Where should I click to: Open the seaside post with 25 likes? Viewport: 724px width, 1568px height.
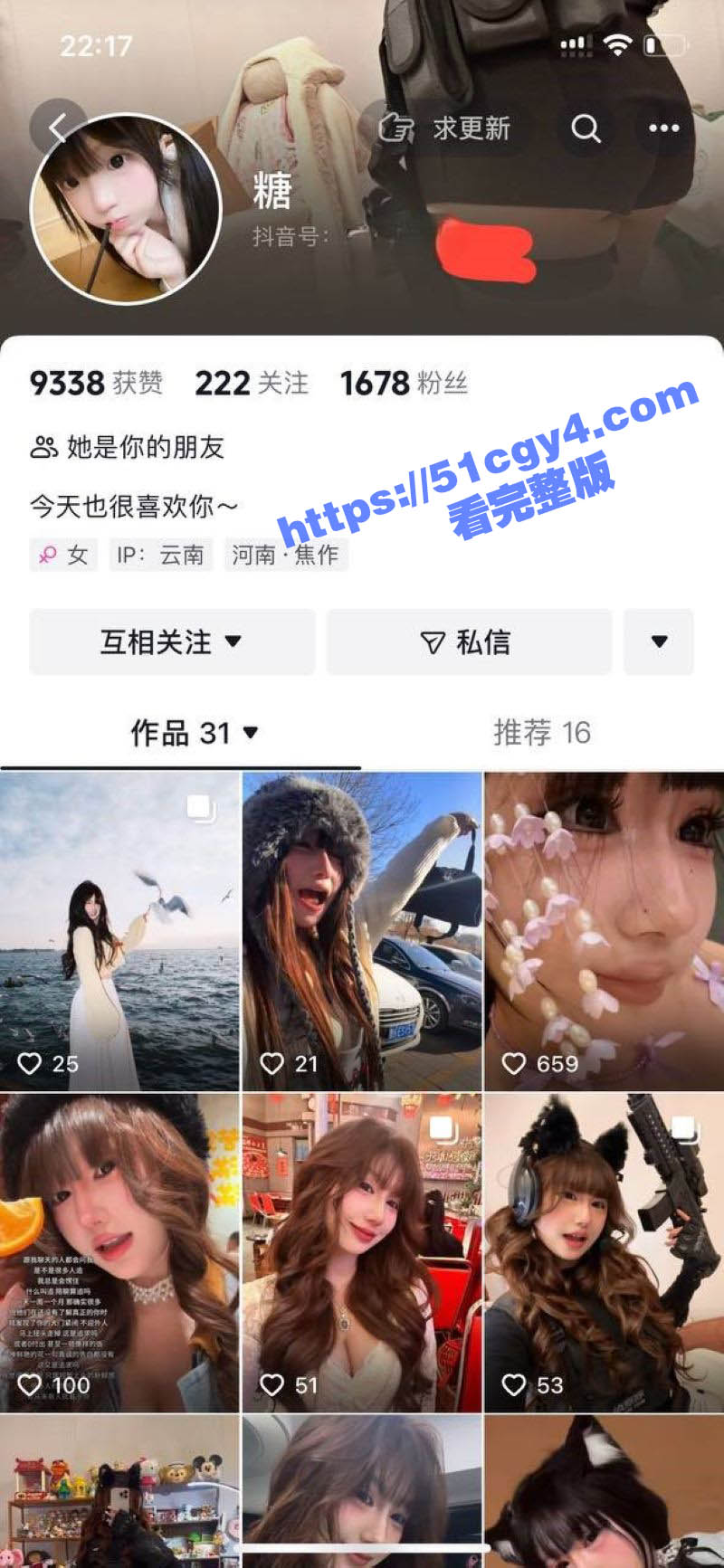point(119,932)
